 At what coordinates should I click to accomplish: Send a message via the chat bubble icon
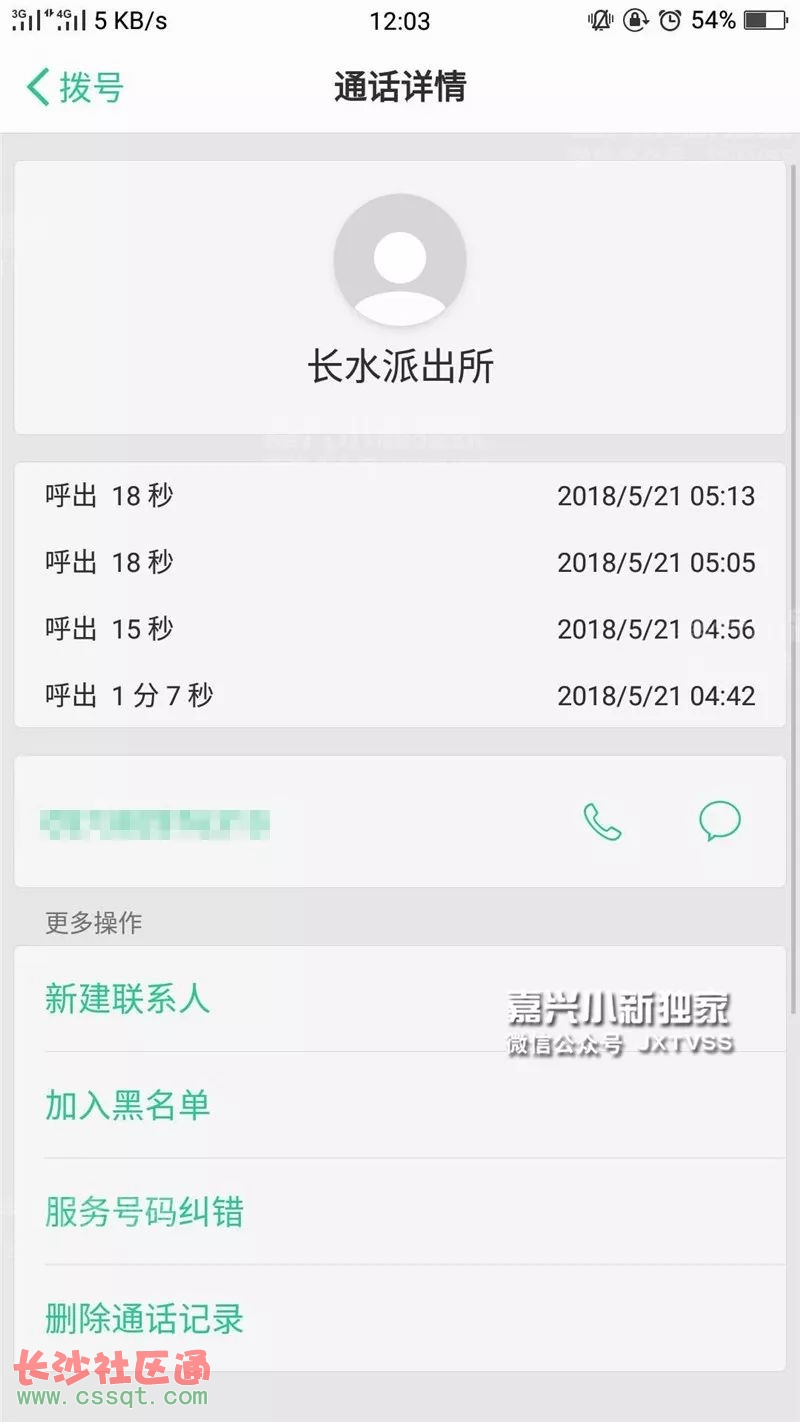(x=719, y=822)
